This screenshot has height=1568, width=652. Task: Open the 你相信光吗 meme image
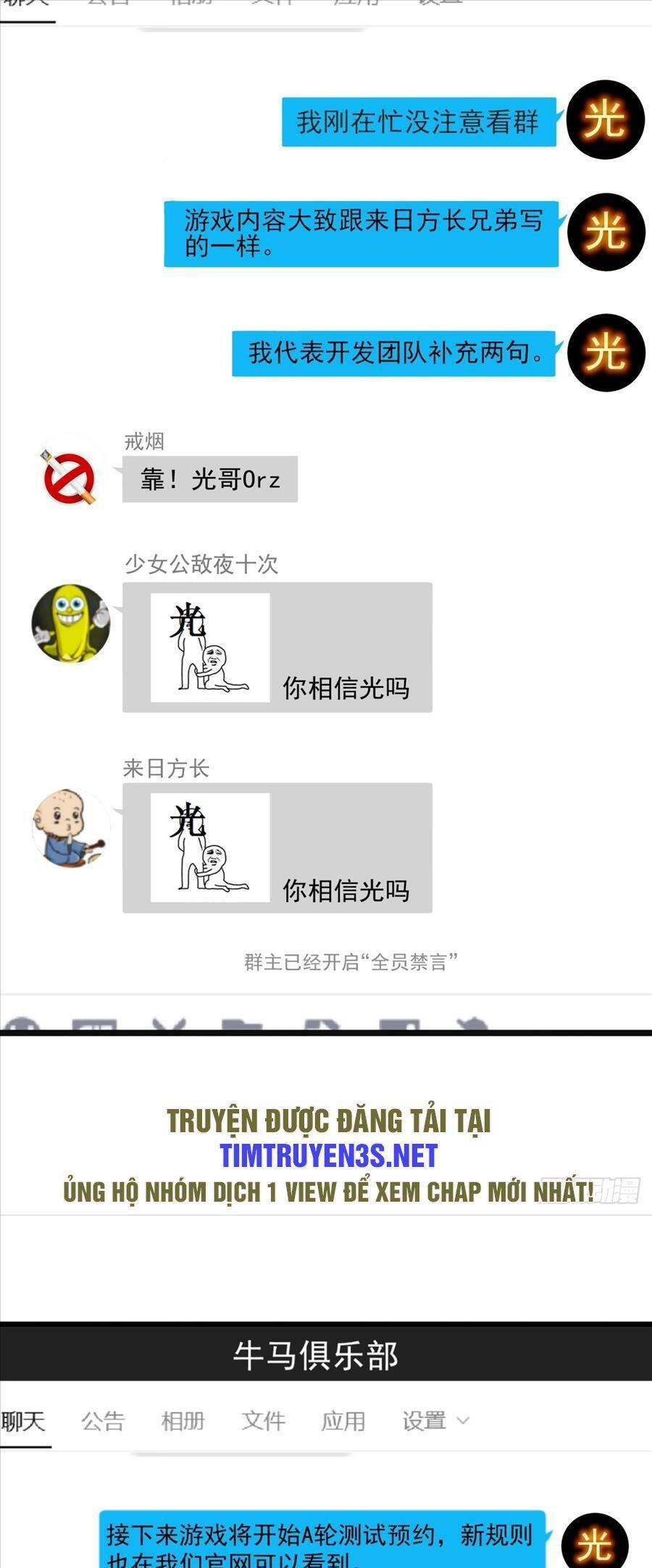[x=210, y=646]
